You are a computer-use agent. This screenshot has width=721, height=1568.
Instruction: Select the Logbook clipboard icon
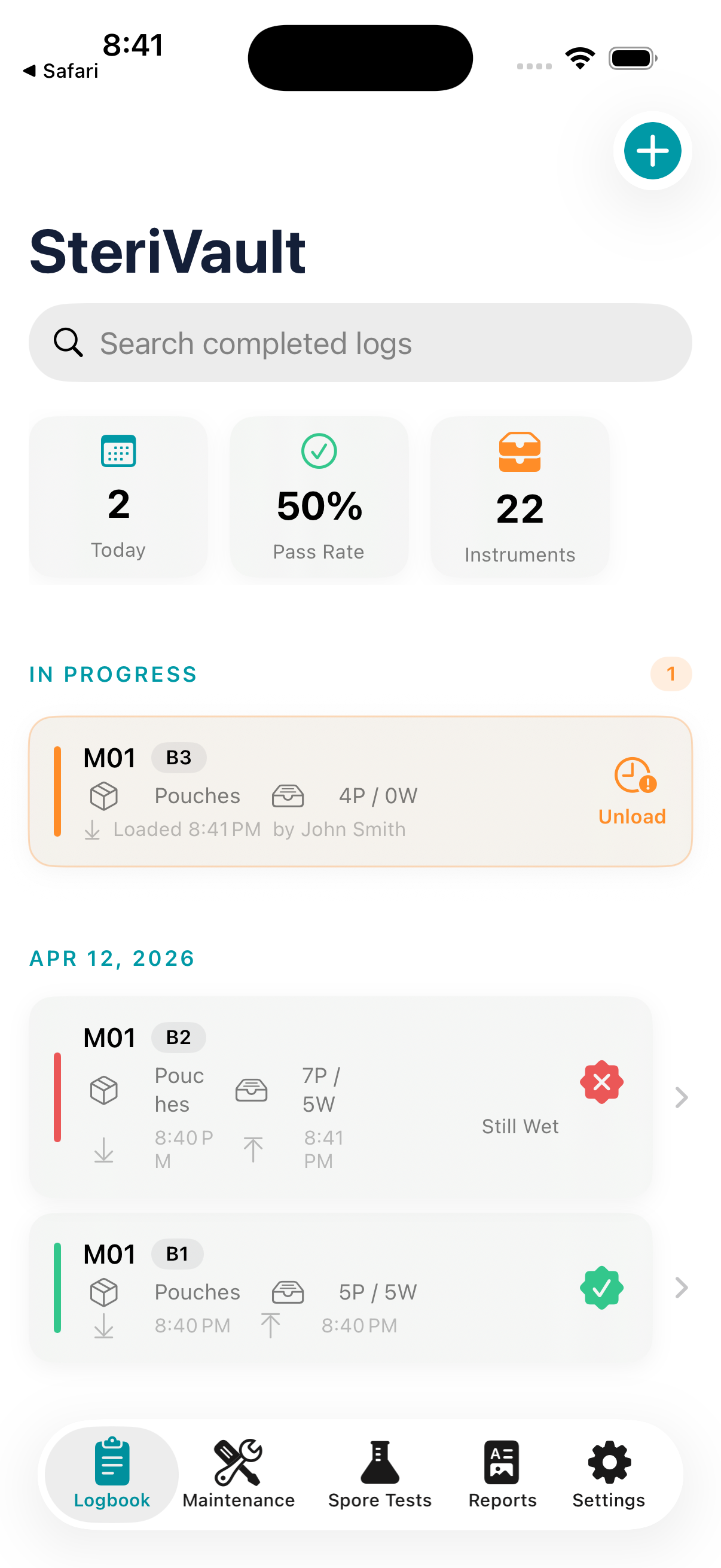[x=111, y=1460]
